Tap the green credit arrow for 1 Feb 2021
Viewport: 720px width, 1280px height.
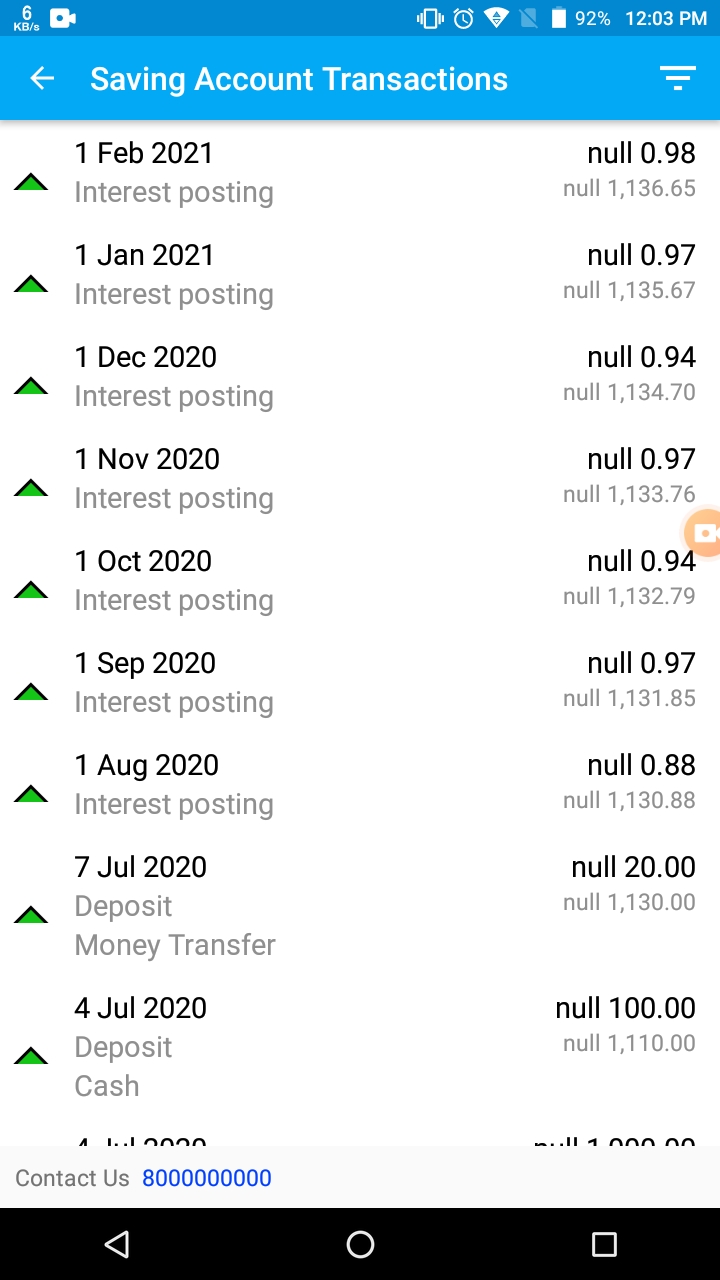[30, 181]
